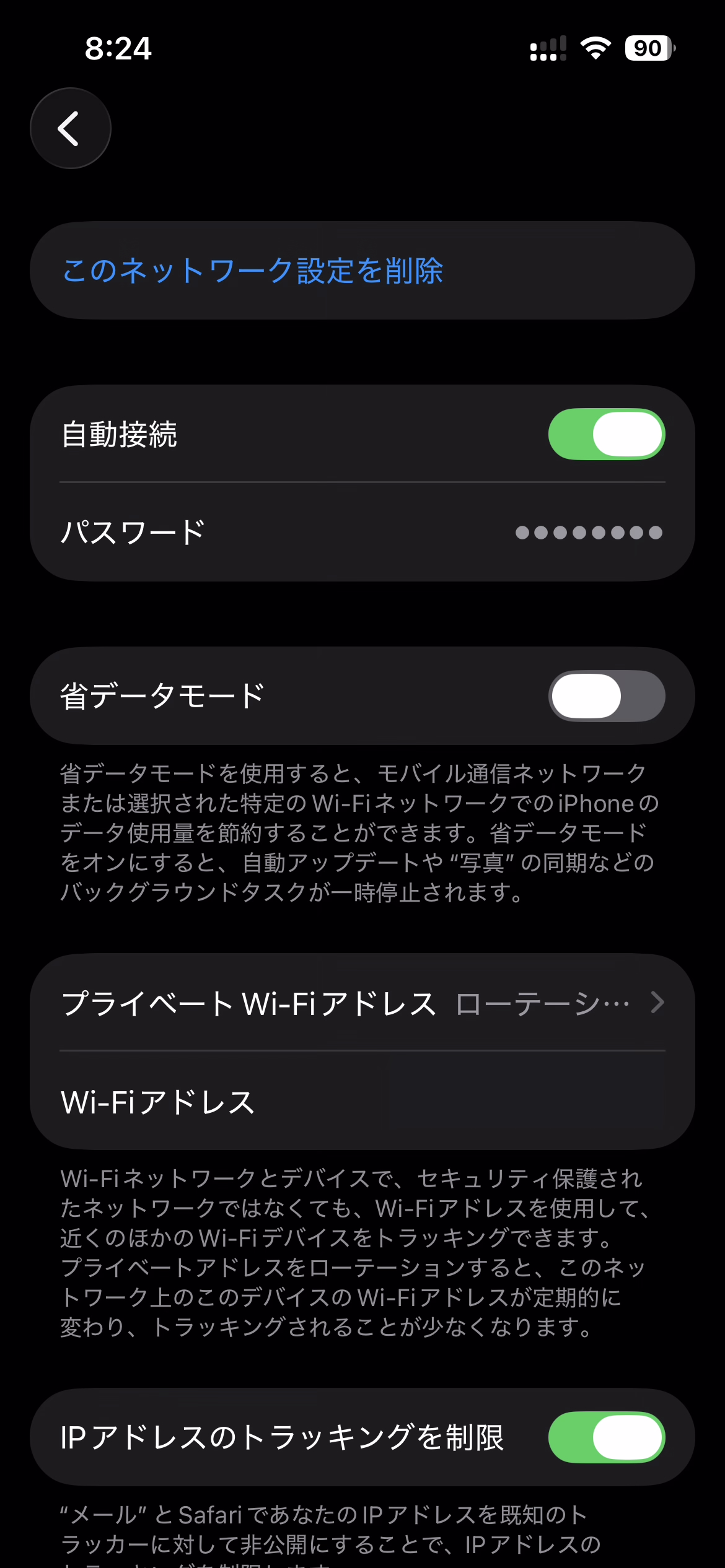Tap このネットワーク設定を削除 to forget network
The height and width of the screenshot is (1568, 725).
click(253, 271)
